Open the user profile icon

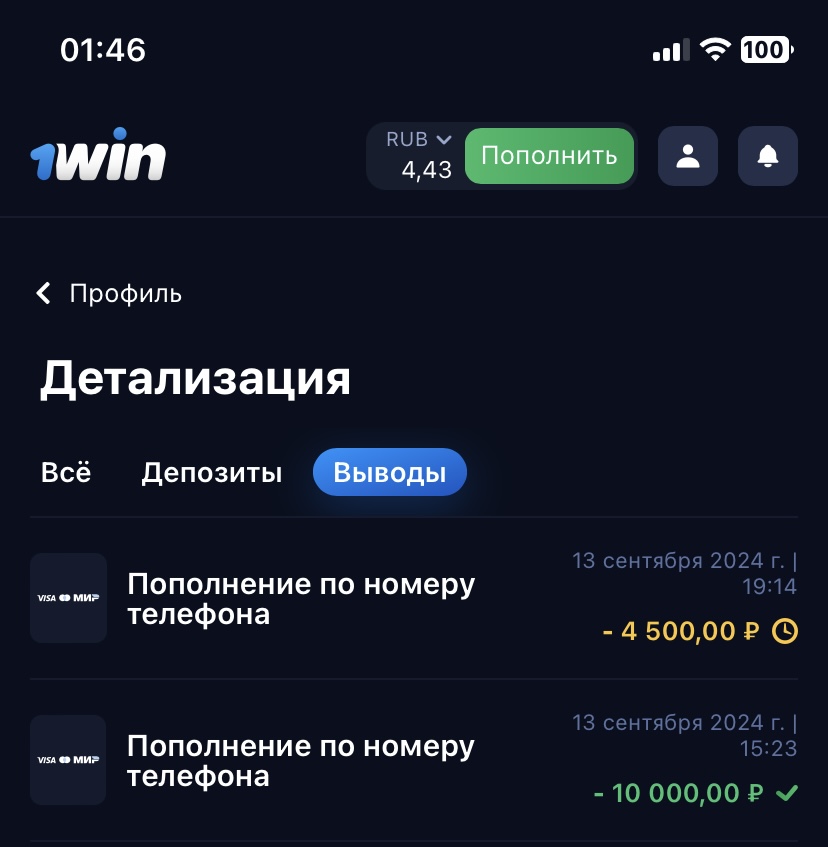[x=687, y=156]
